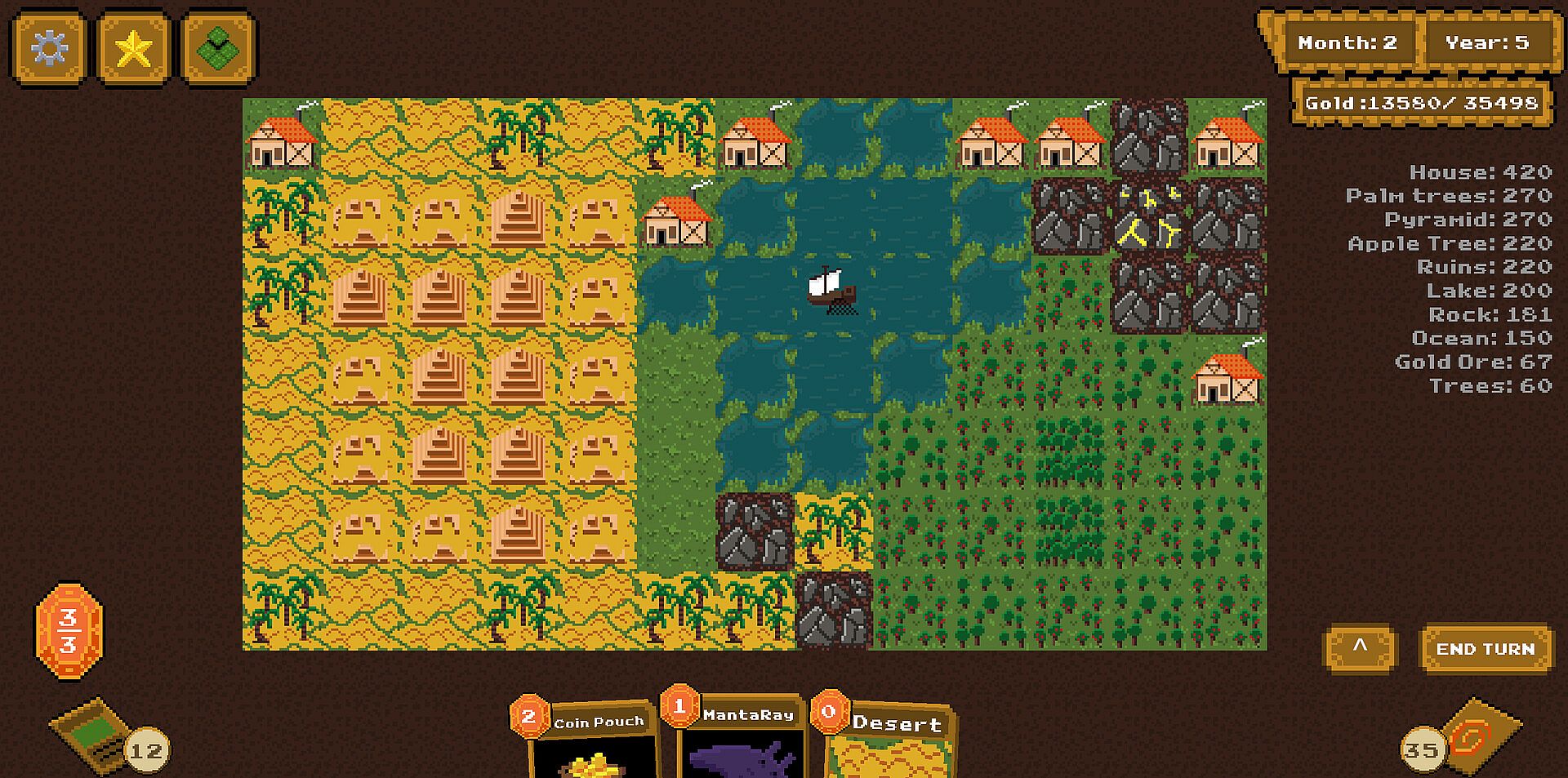
Task: Open the green tile map button
Action: tap(218, 48)
